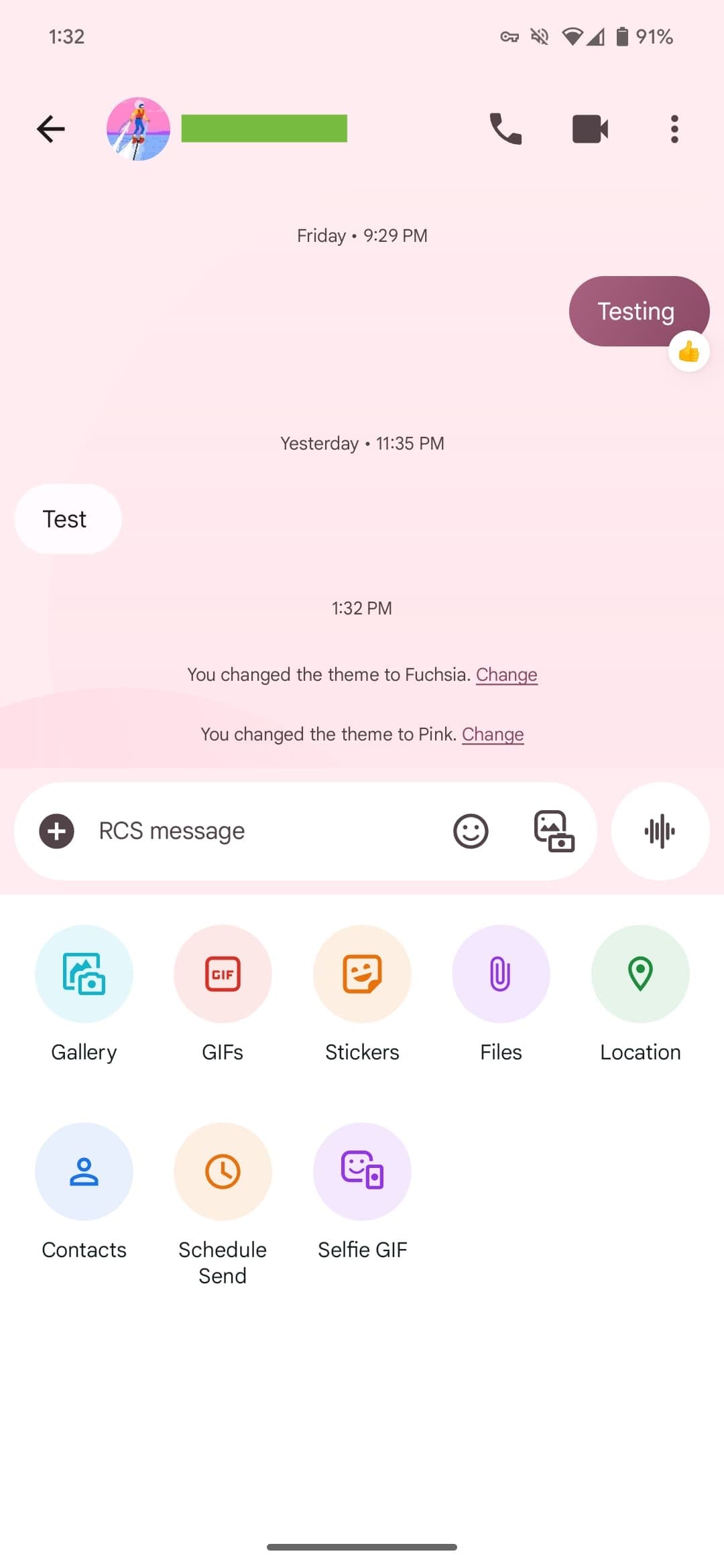Record a voice message
This screenshot has height=1568, width=724.
point(660,832)
